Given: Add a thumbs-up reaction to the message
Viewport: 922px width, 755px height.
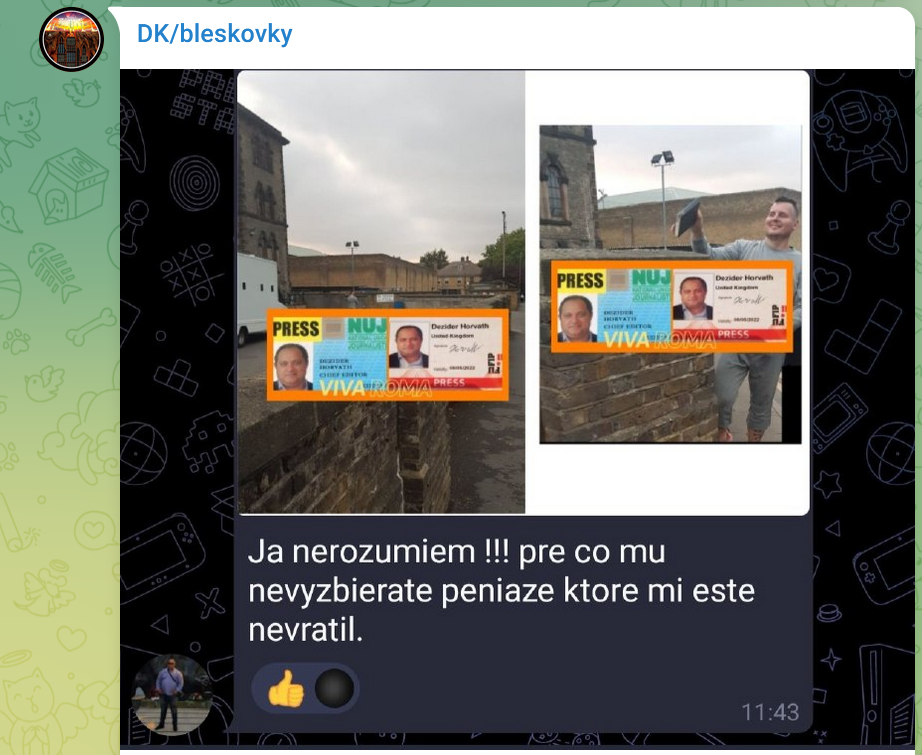Looking at the screenshot, I should 286,689.
